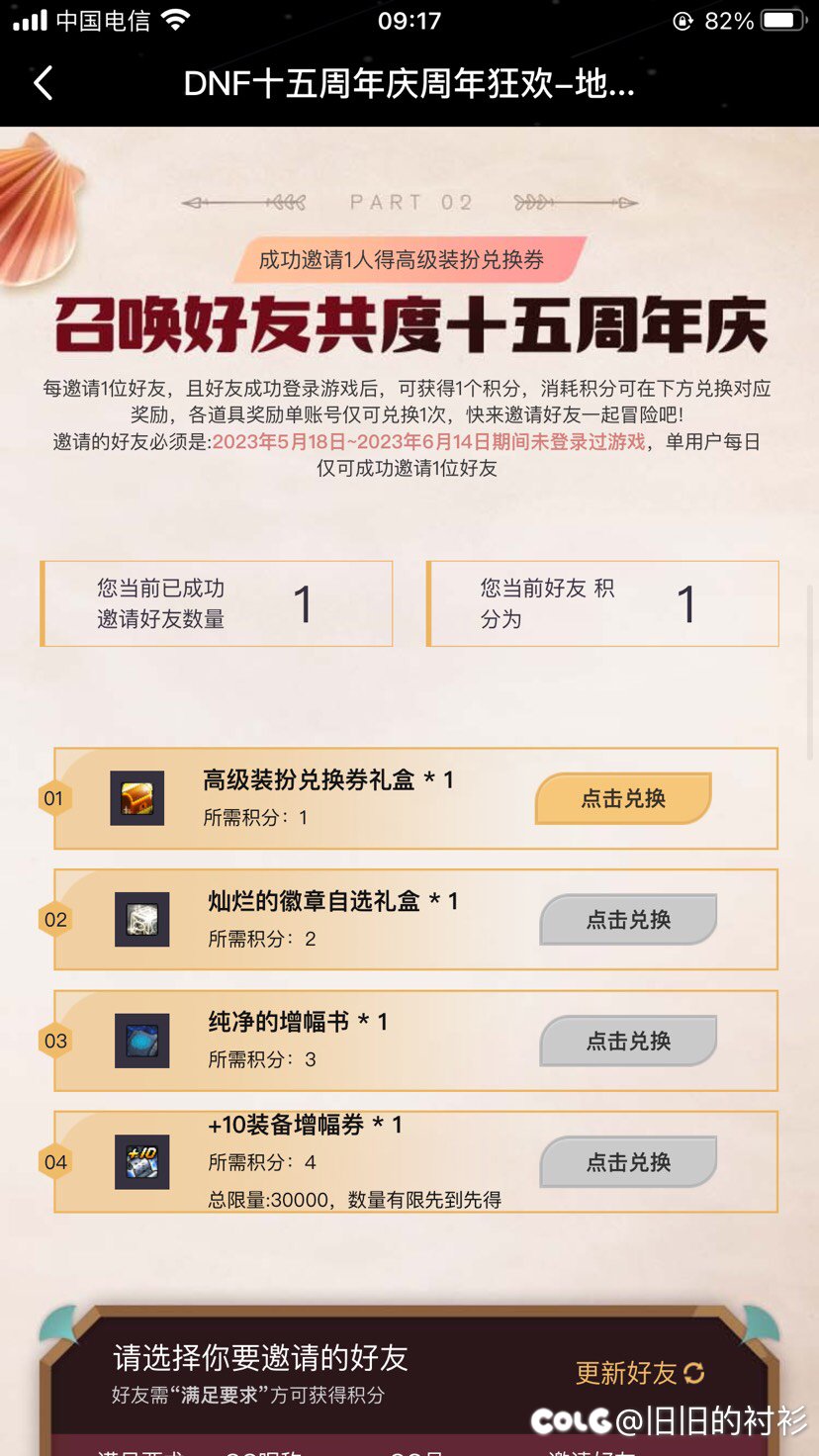Image resolution: width=819 pixels, height=1456 pixels.
Task: Select the 纯净的增幅书 item icon
Action: [140, 1042]
